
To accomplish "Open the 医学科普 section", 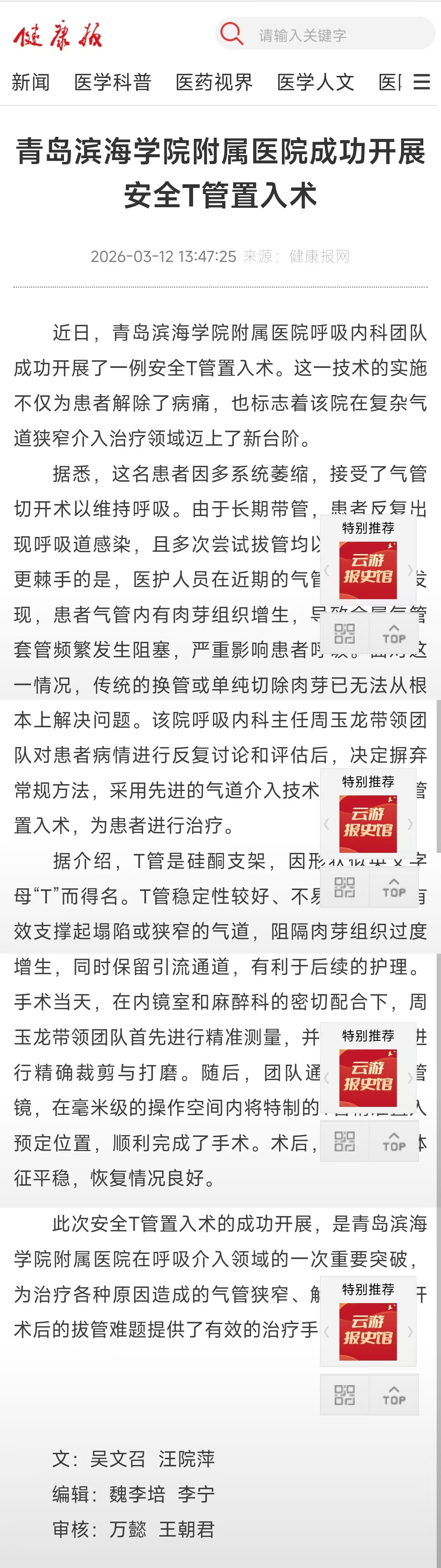I will pyautogui.click(x=113, y=82).
